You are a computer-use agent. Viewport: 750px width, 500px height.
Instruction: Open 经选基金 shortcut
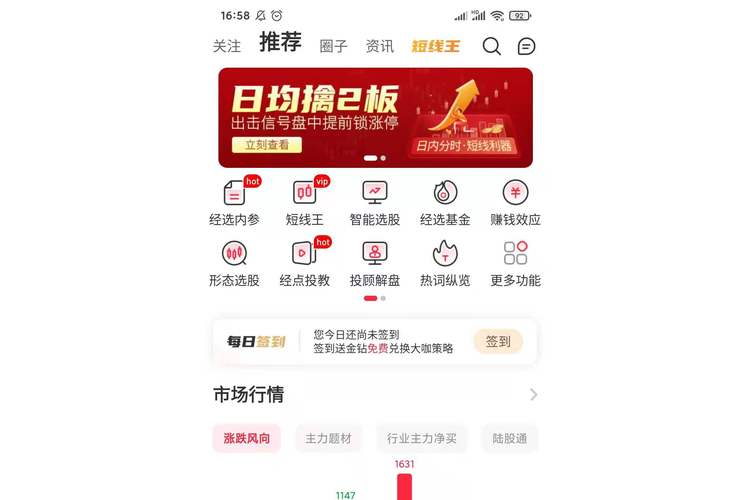tap(445, 203)
